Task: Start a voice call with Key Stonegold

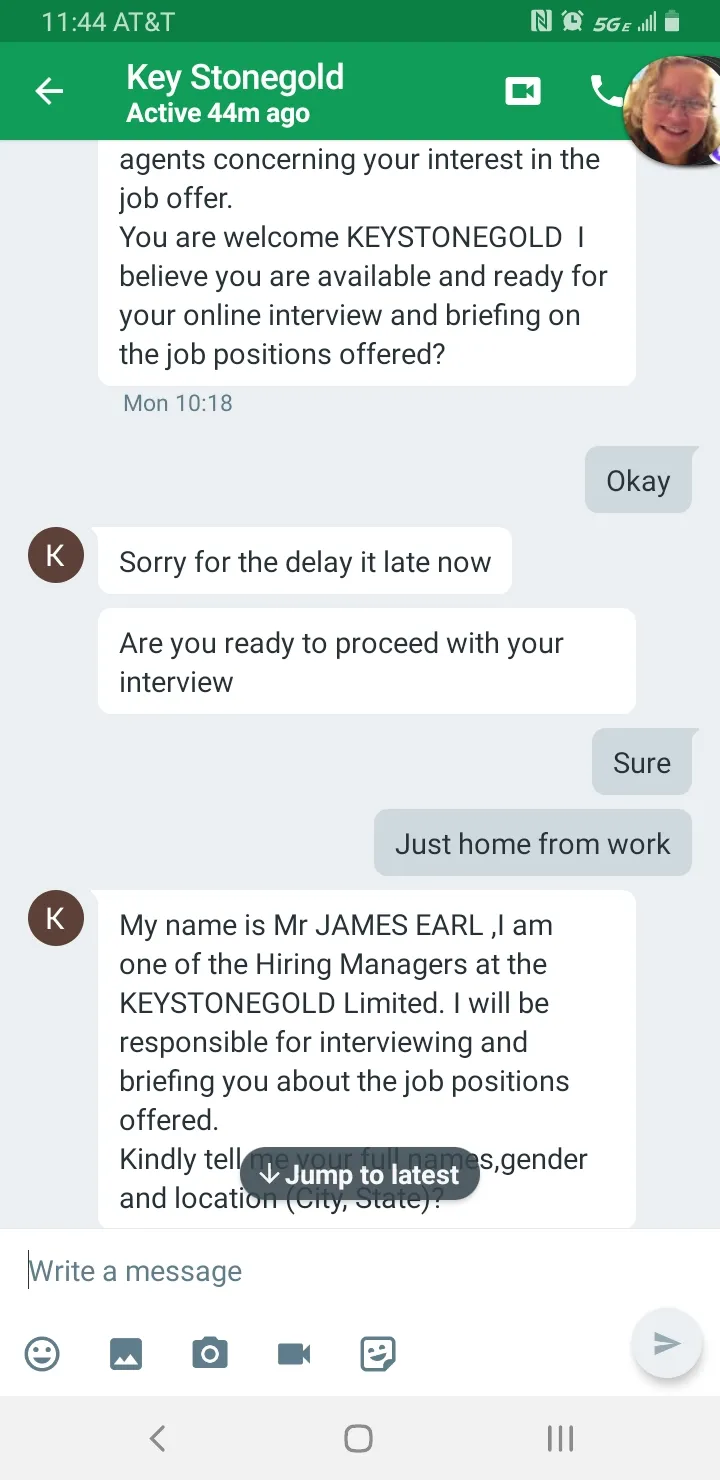Action: point(606,92)
